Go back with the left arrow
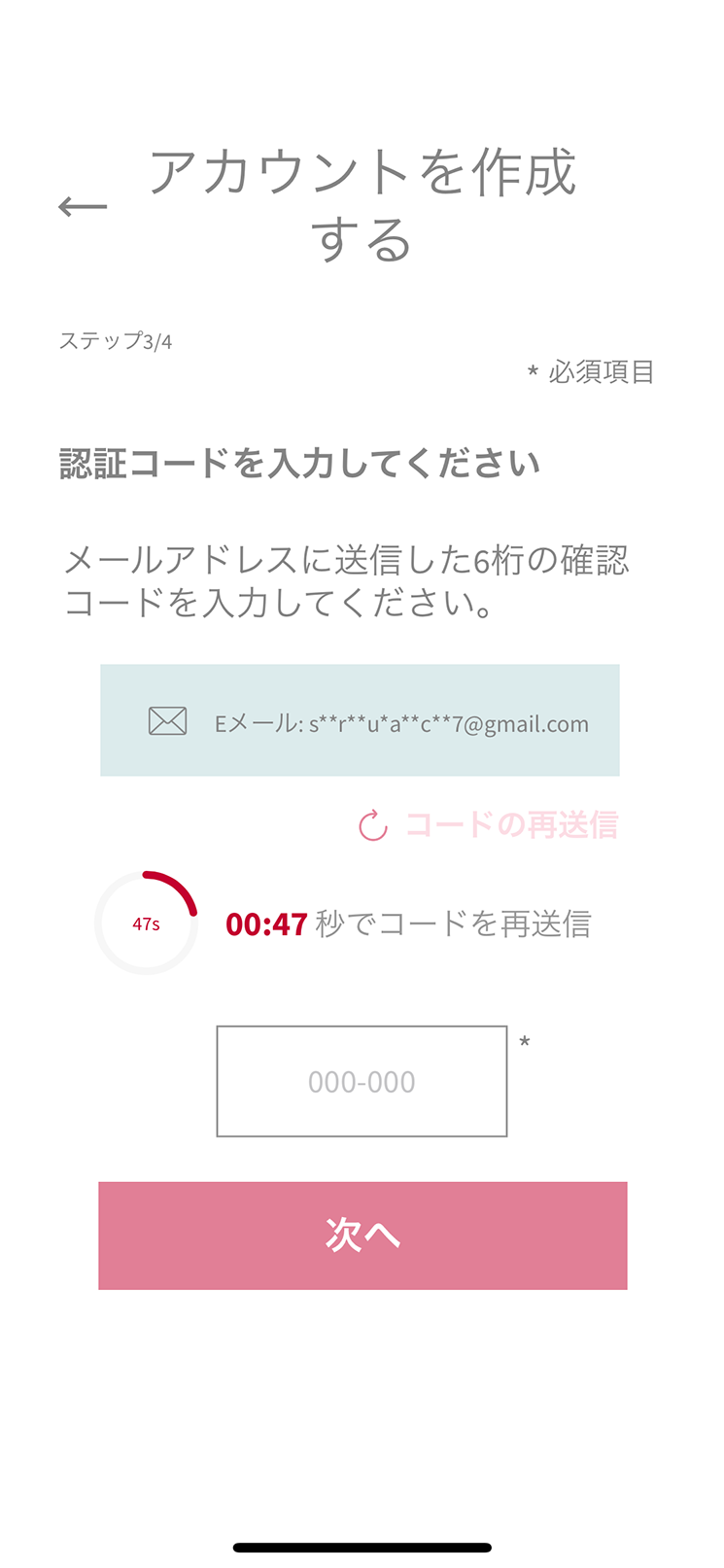Screen dimensions: 724x1568 tap(83, 206)
